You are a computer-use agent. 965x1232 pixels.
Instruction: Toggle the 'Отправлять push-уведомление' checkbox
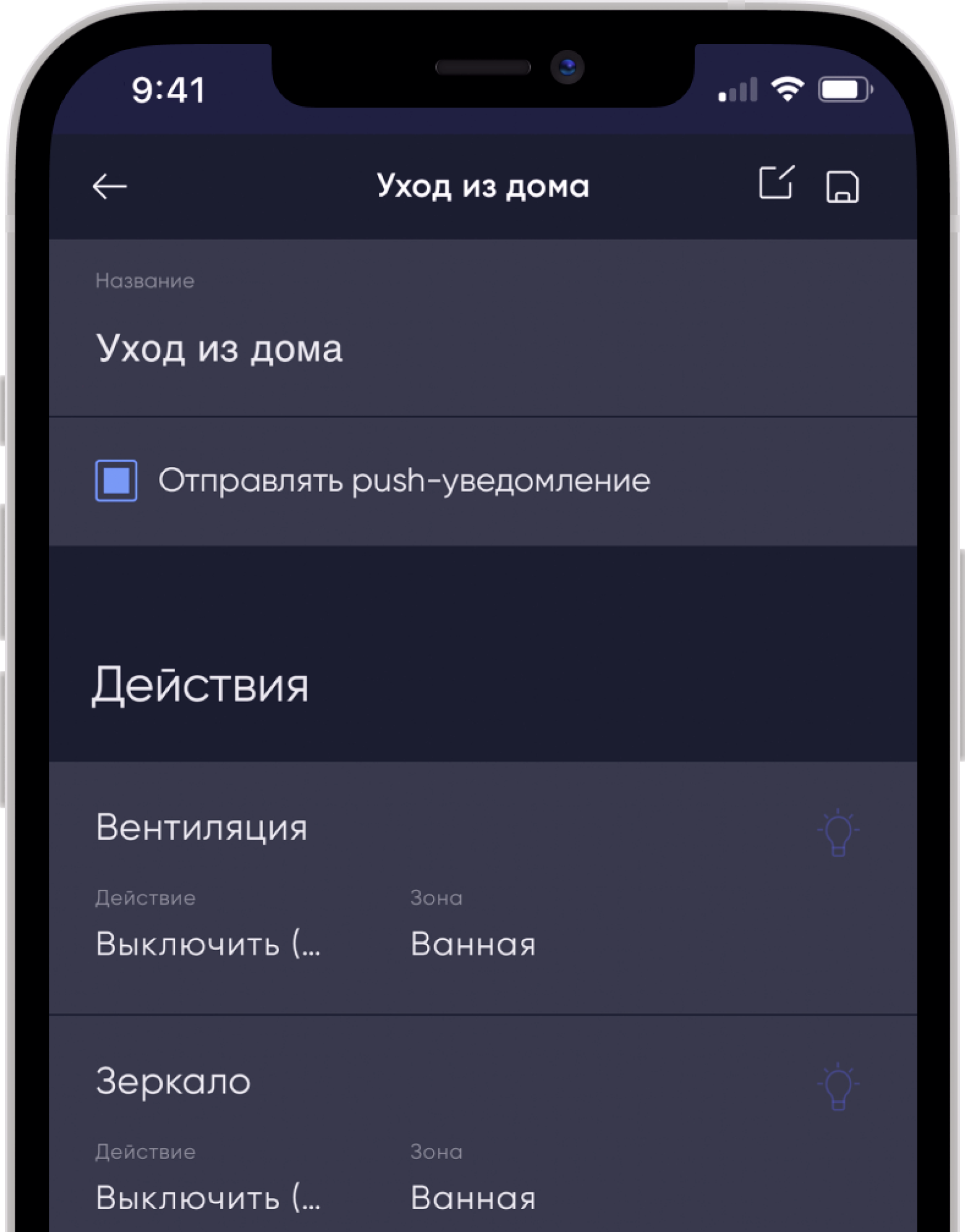pyautogui.click(x=116, y=481)
